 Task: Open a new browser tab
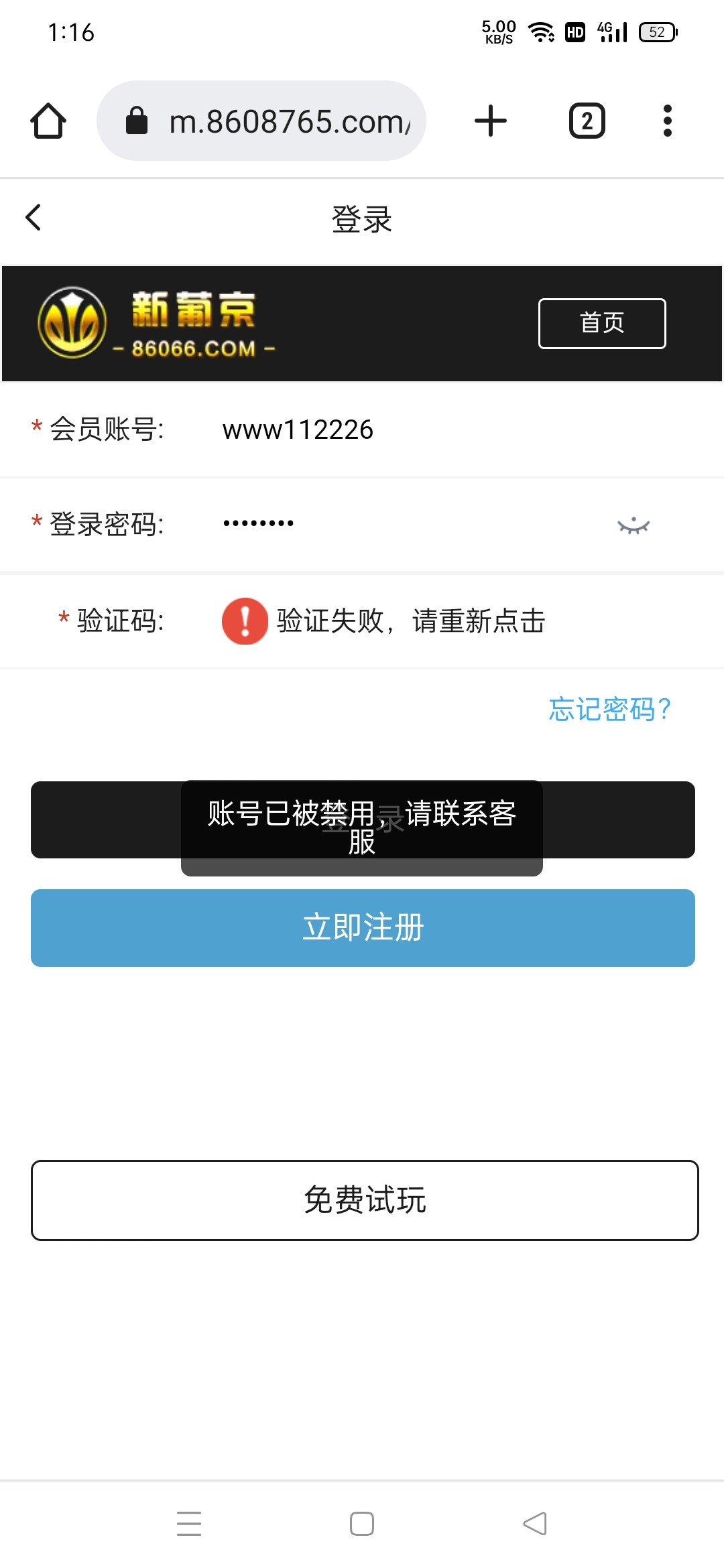pos(491,121)
